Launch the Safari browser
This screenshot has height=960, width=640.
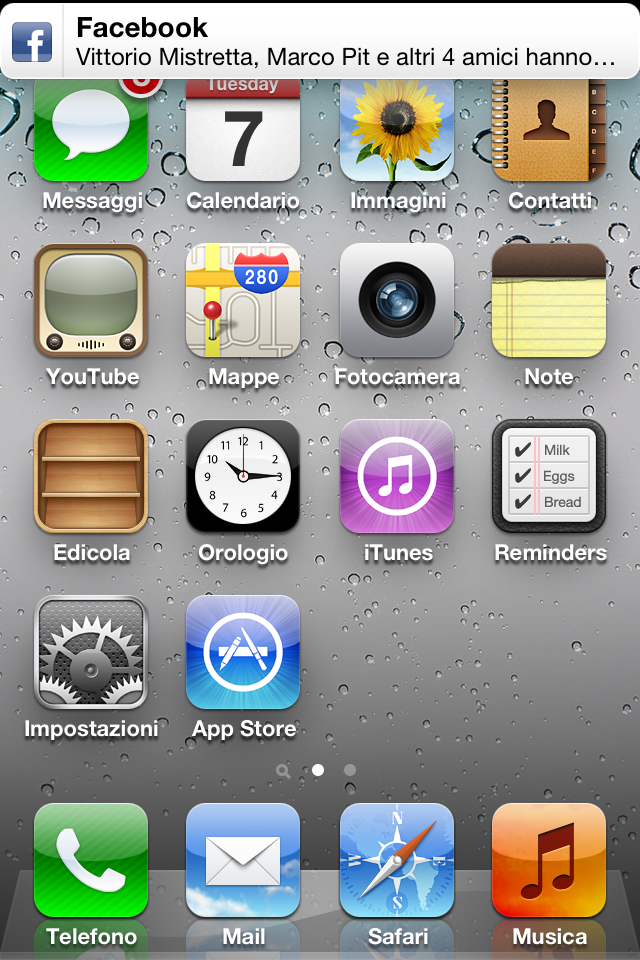397,860
